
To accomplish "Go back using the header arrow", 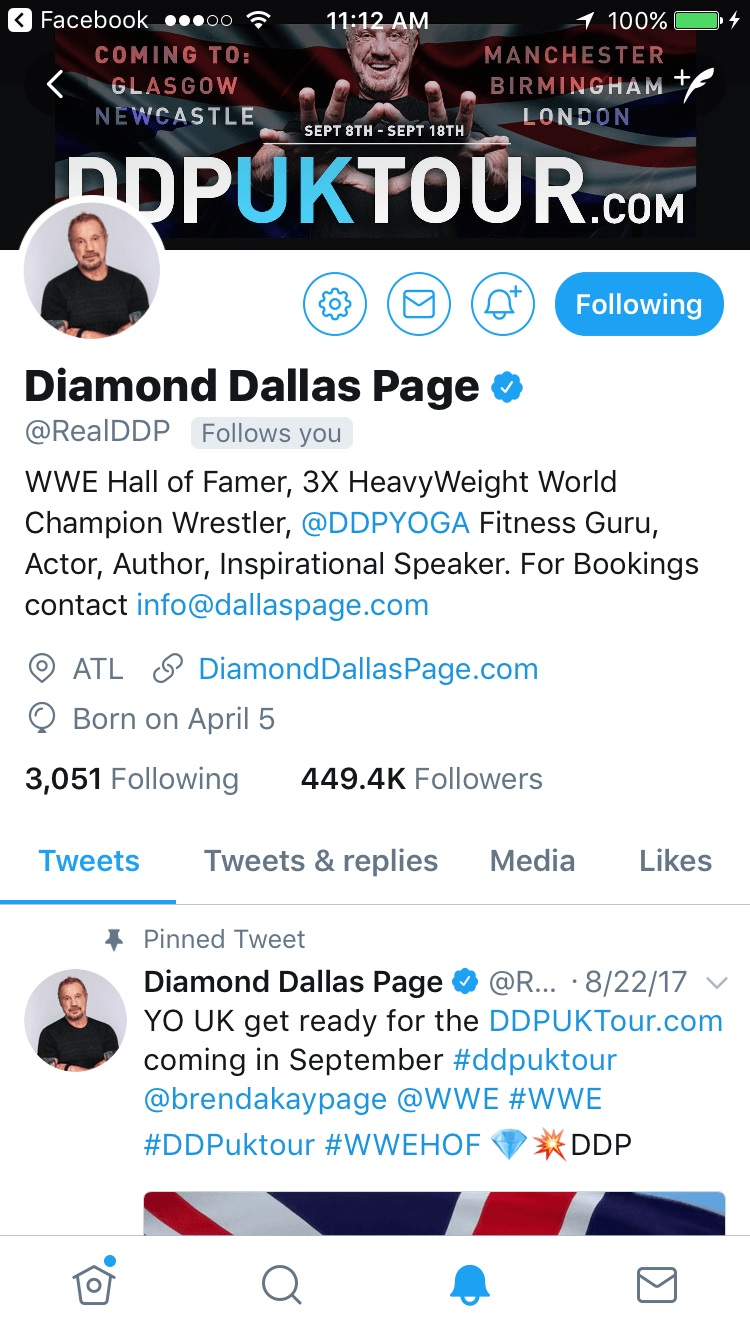I will [55, 85].
